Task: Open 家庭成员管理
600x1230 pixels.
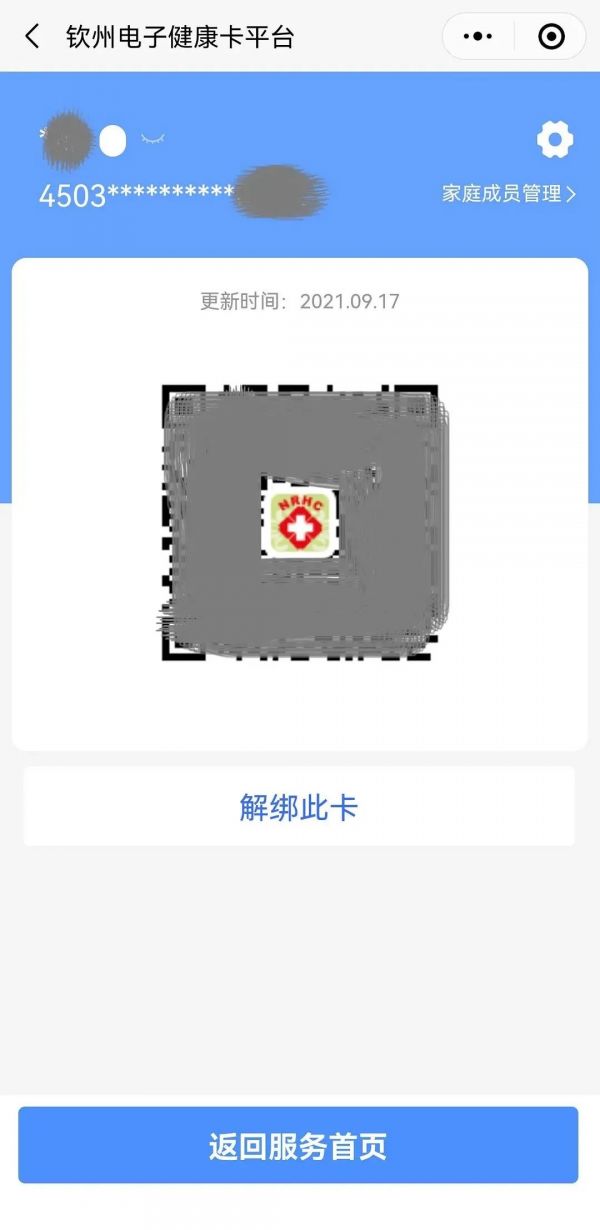Action: pyautogui.click(x=509, y=194)
